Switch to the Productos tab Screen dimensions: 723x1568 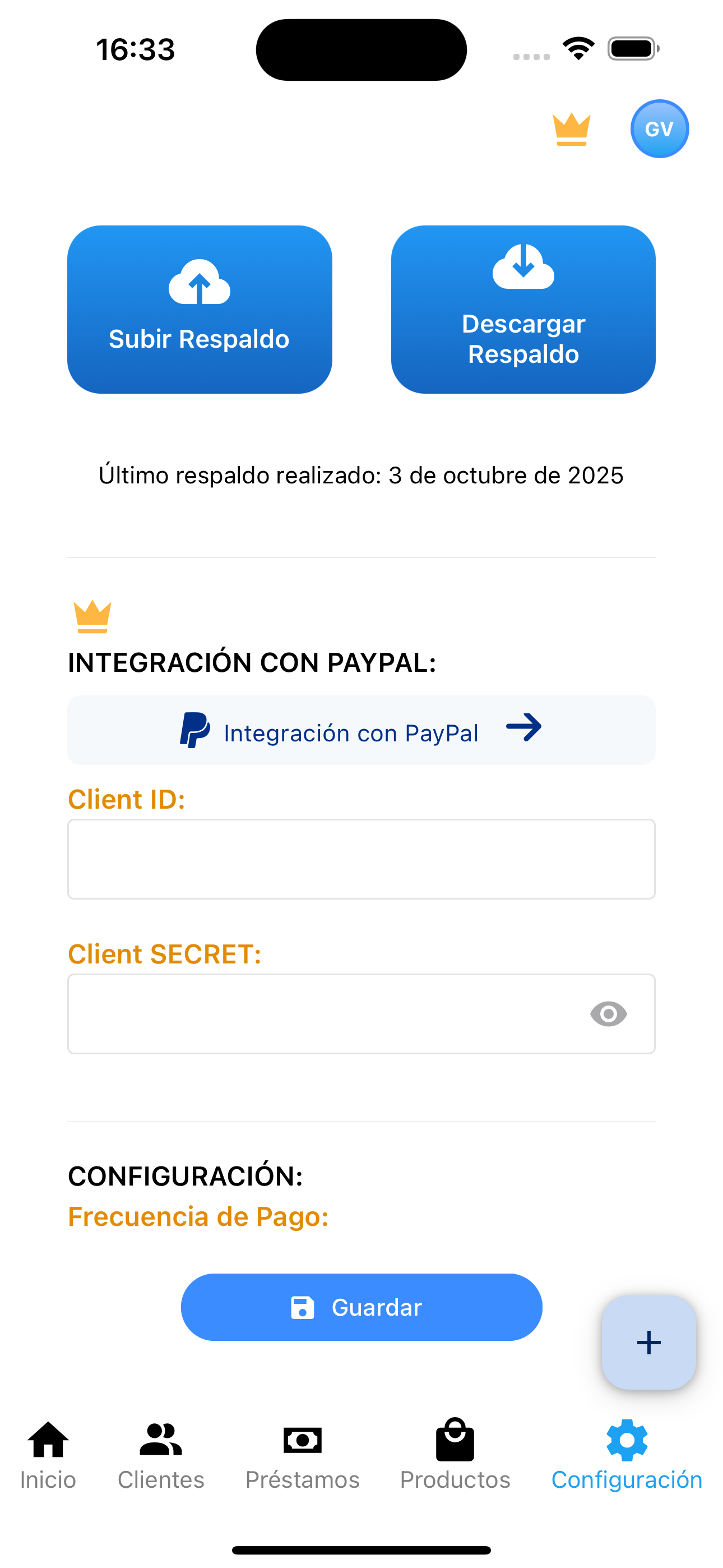(x=455, y=1455)
